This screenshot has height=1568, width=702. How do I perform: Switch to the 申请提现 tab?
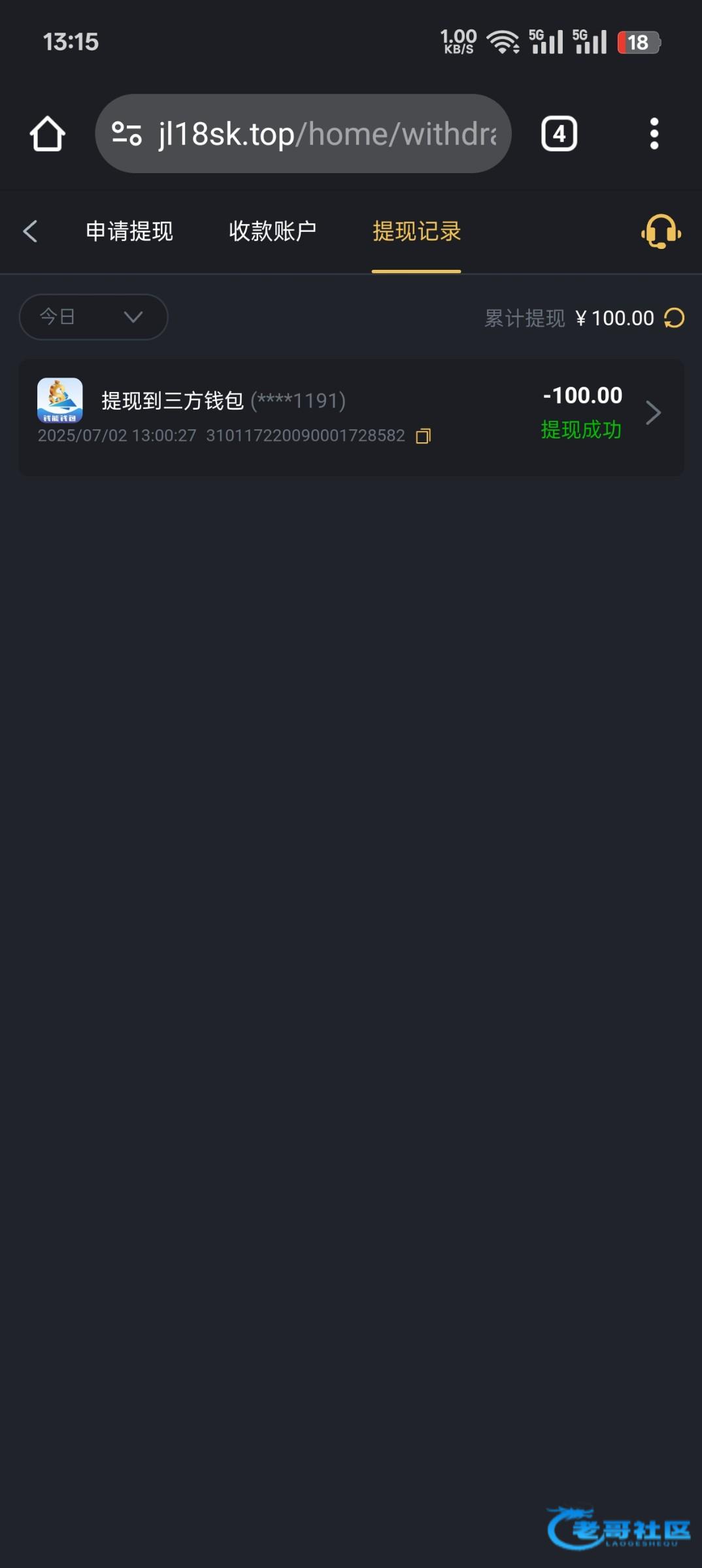[129, 231]
